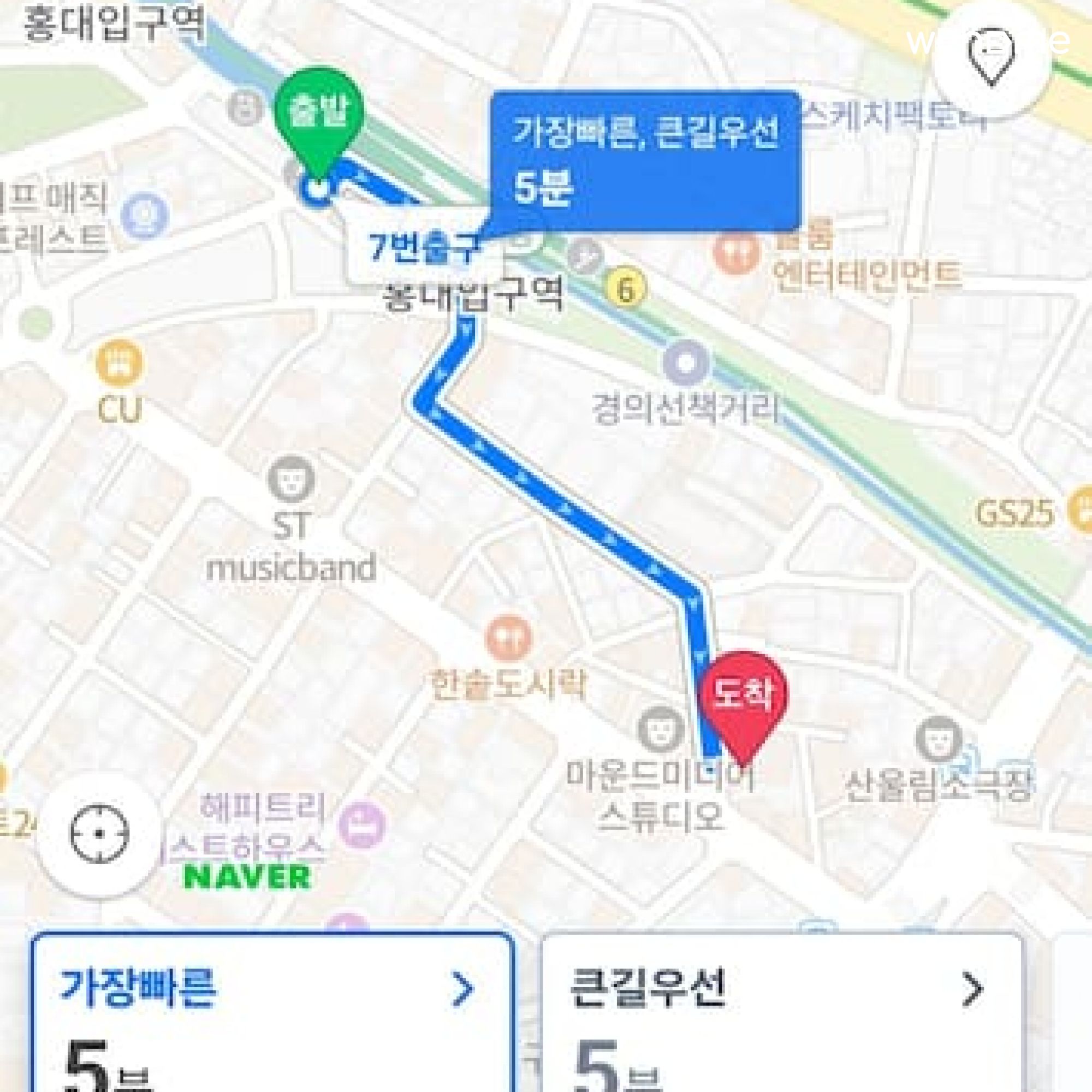
Task: Open the CU convenience store marker
Action: pos(119,364)
